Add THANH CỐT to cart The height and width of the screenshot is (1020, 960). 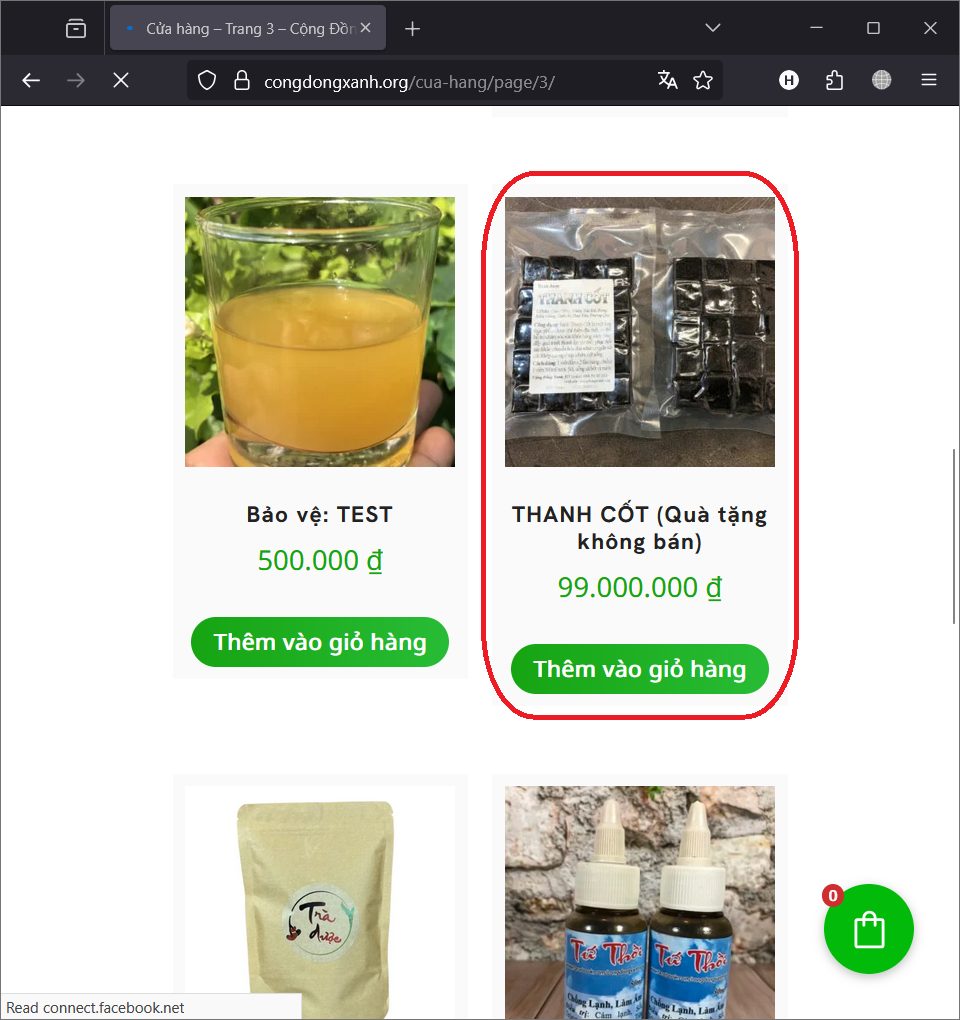[x=639, y=669]
